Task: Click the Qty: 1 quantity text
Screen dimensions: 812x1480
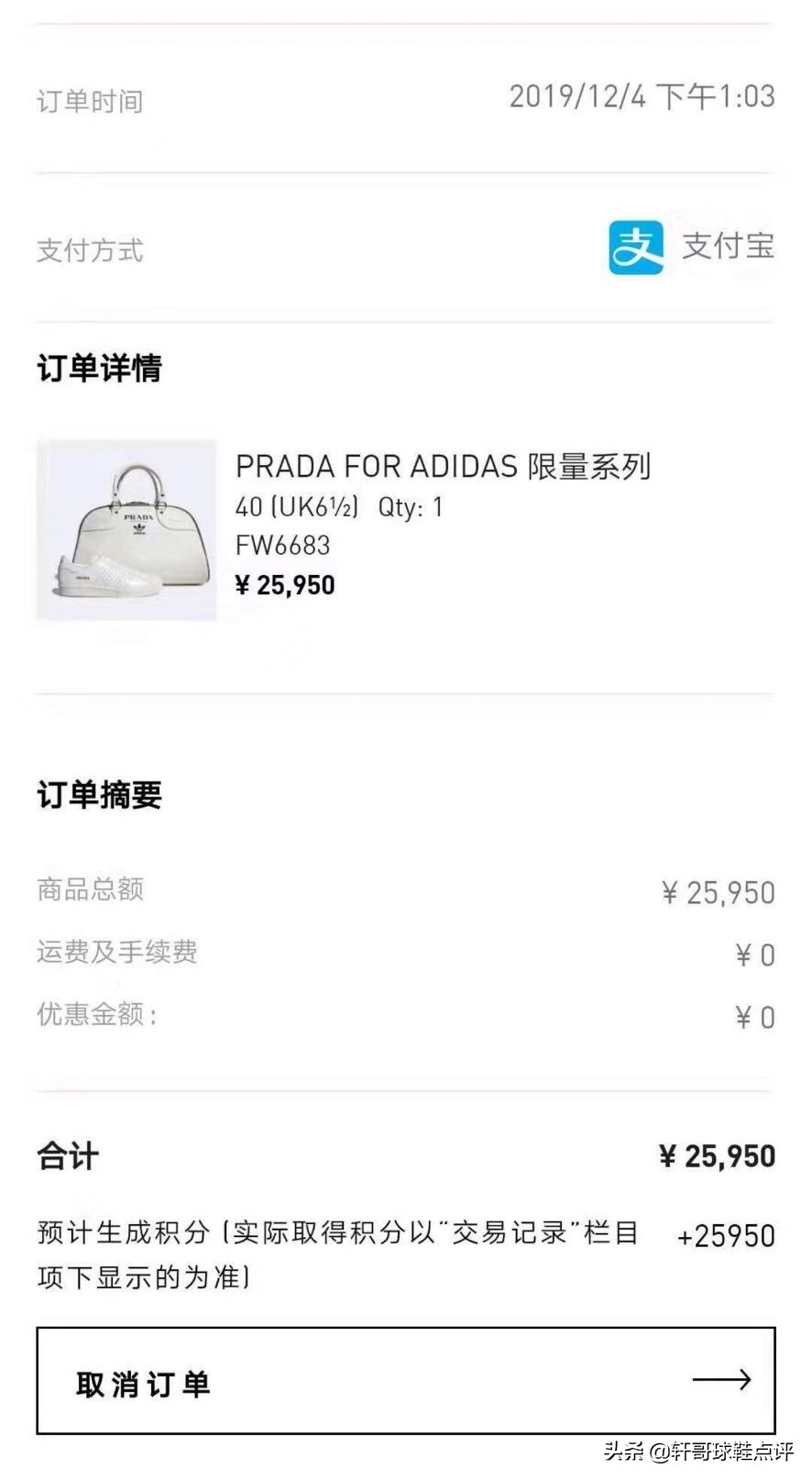Action: point(409,506)
